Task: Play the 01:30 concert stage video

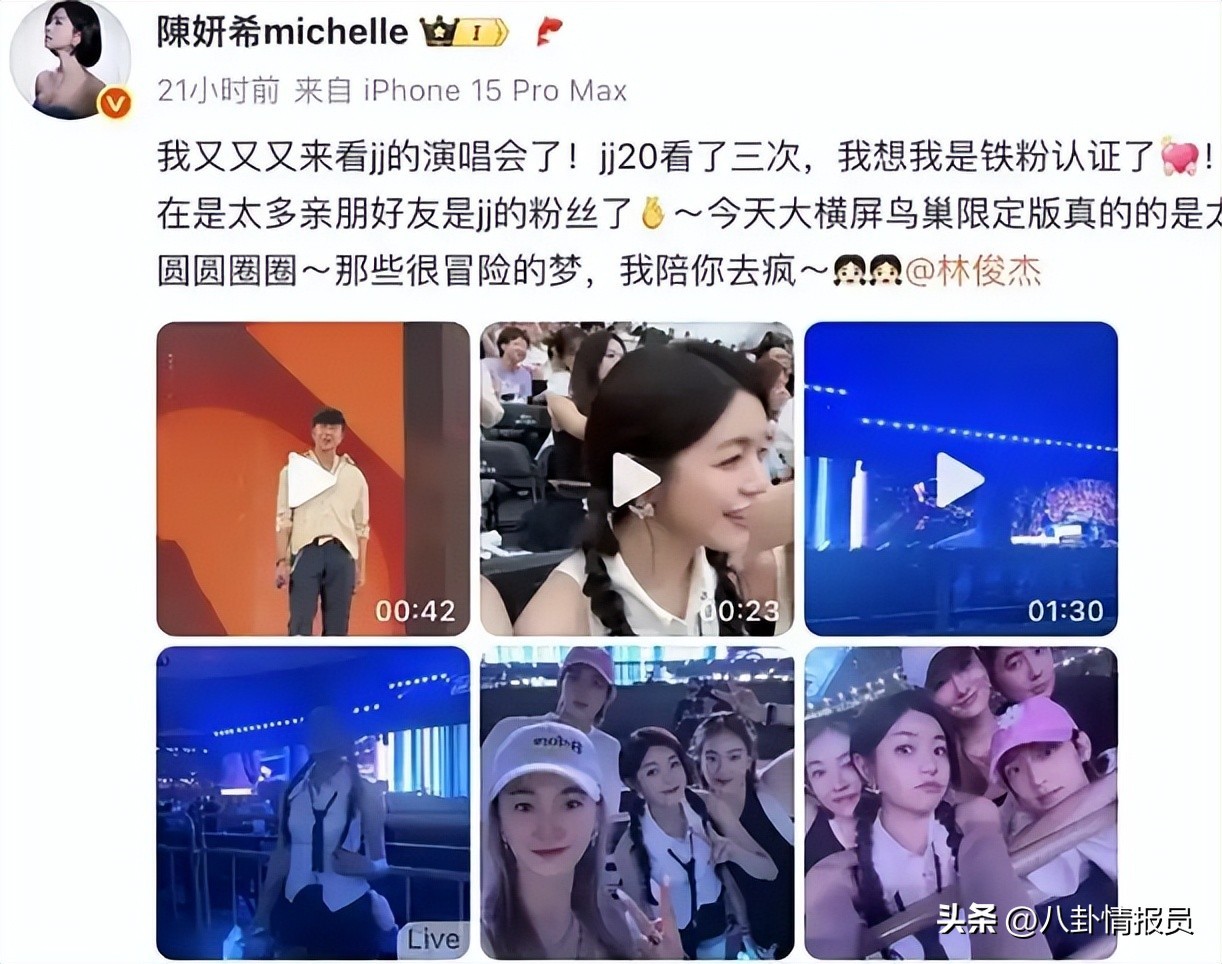Action: point(960,479)
